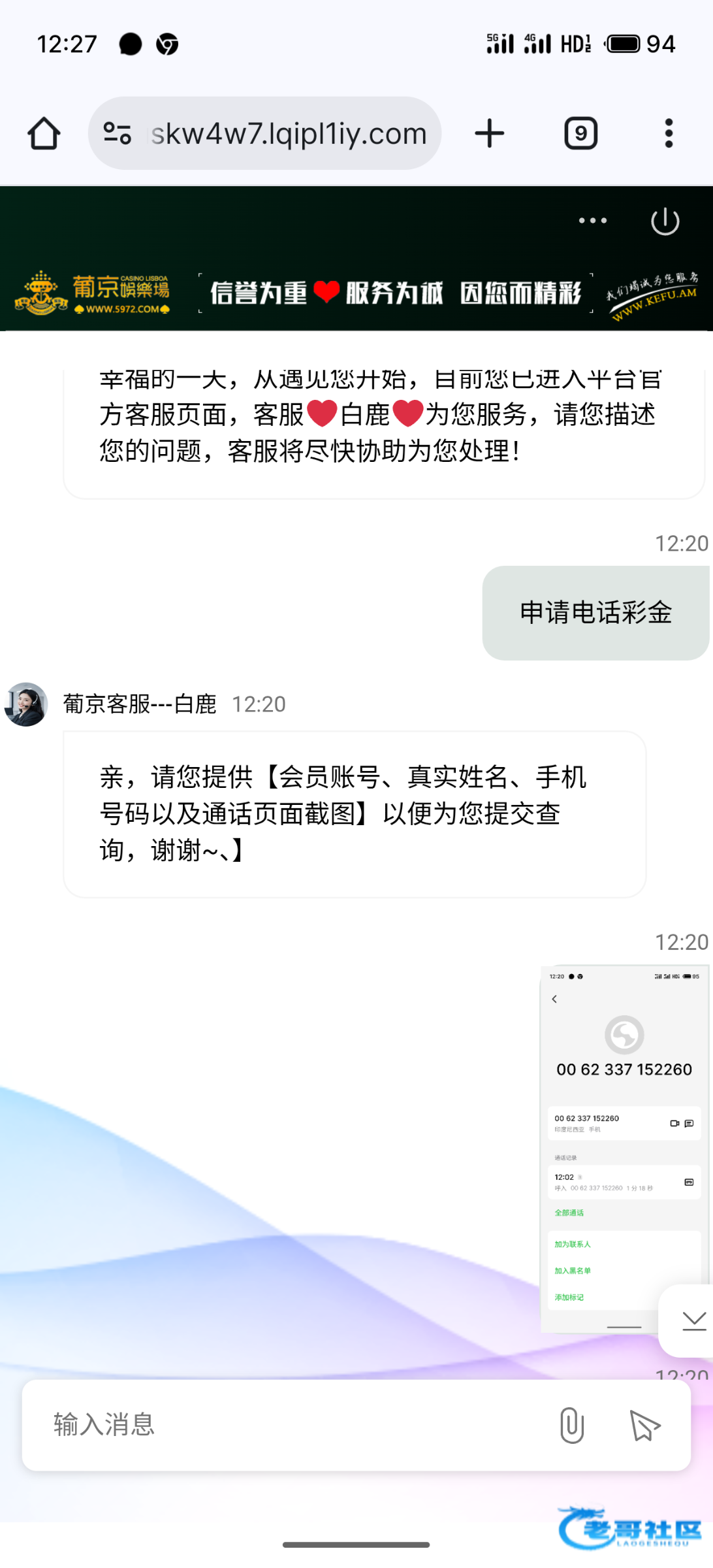Open a new browser tab
This screenshot has height=1568, width=713.
489,134
